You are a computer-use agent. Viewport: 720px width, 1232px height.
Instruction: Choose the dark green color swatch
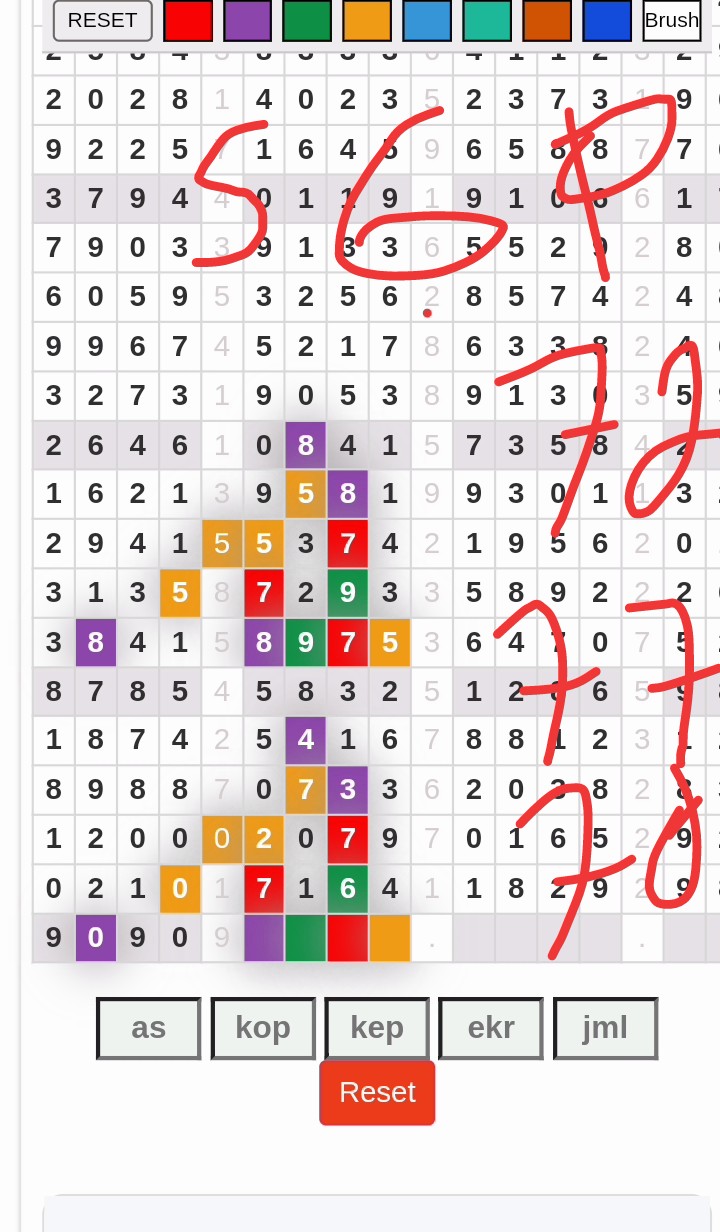[308, 20]
